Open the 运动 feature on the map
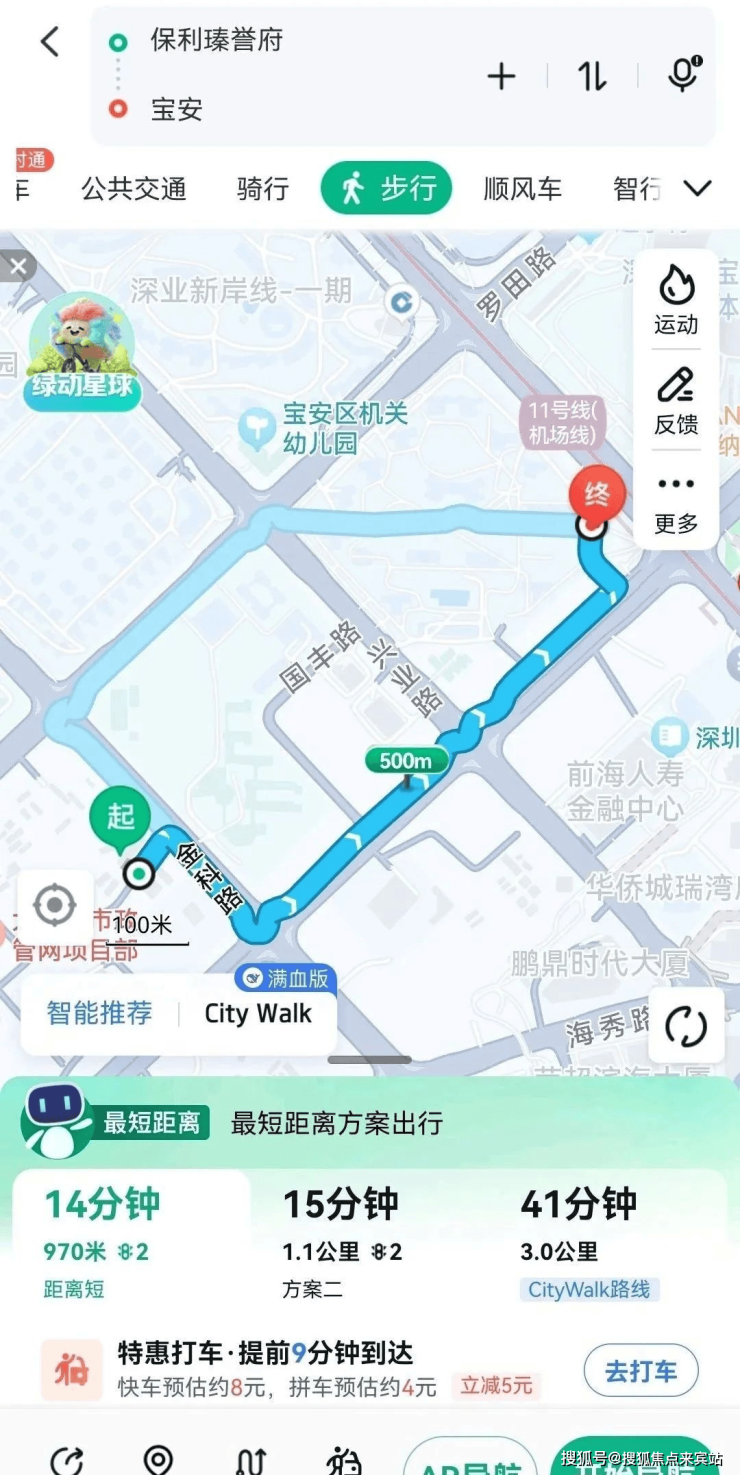The width and height of the screenshot is (740, 1475). (676, 300)
